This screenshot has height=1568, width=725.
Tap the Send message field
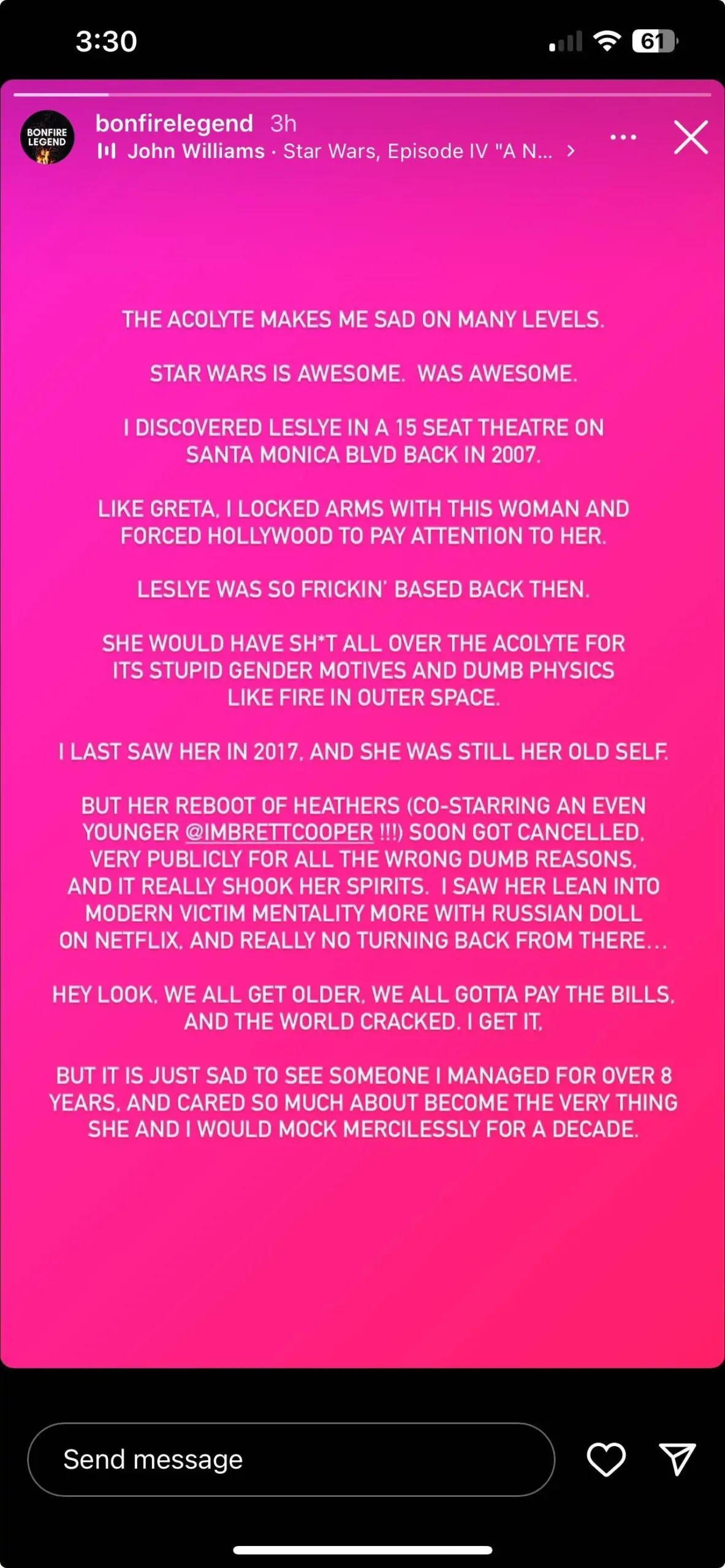pyautogui.click(x=291, y=1460)
